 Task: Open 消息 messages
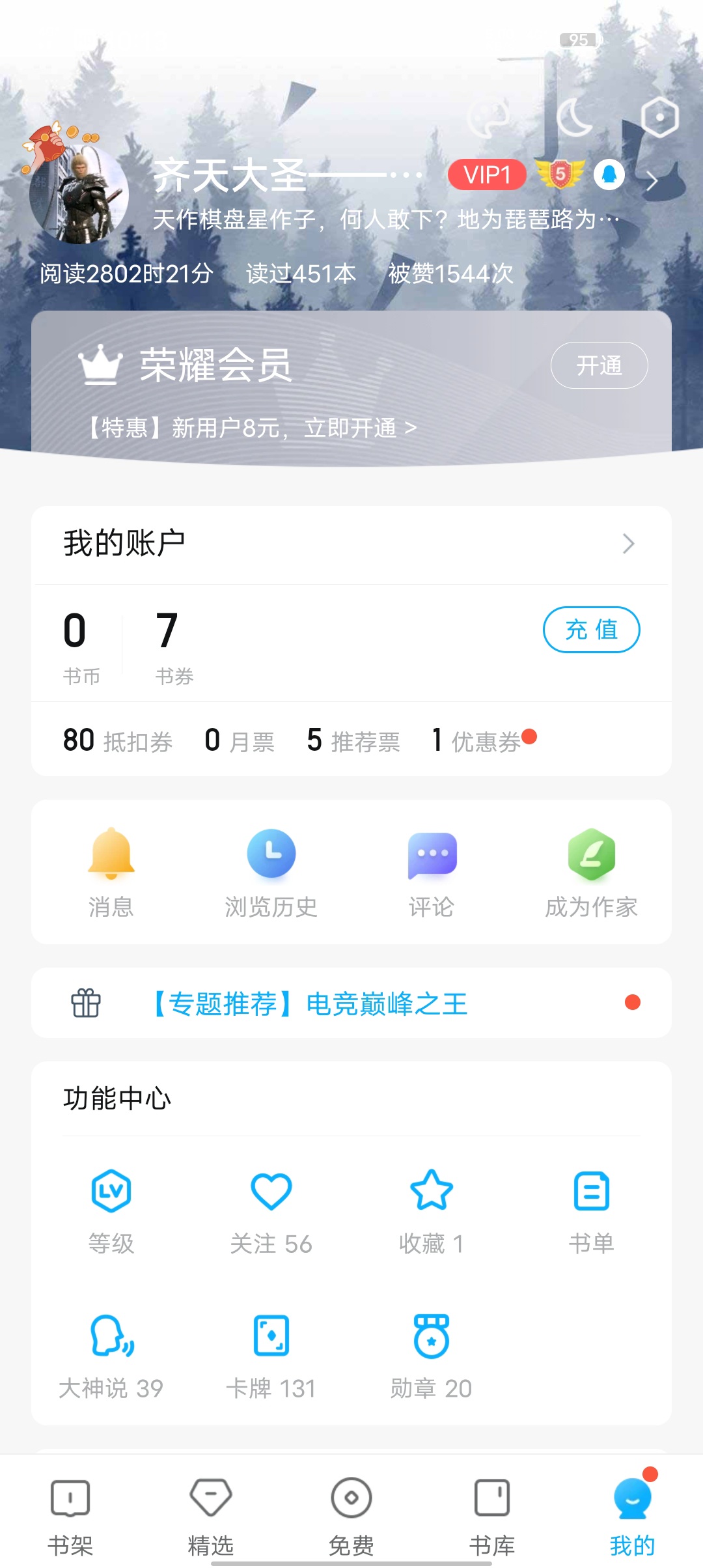click(111, 871)
